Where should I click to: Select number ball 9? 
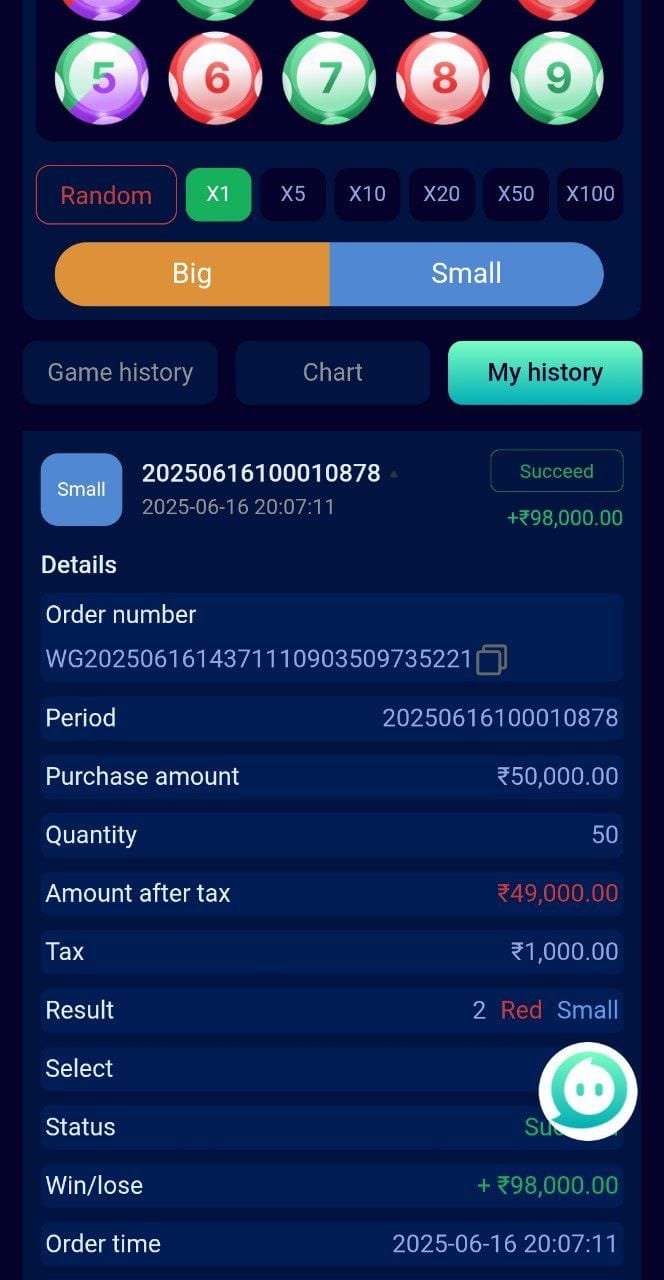(557, 78)
